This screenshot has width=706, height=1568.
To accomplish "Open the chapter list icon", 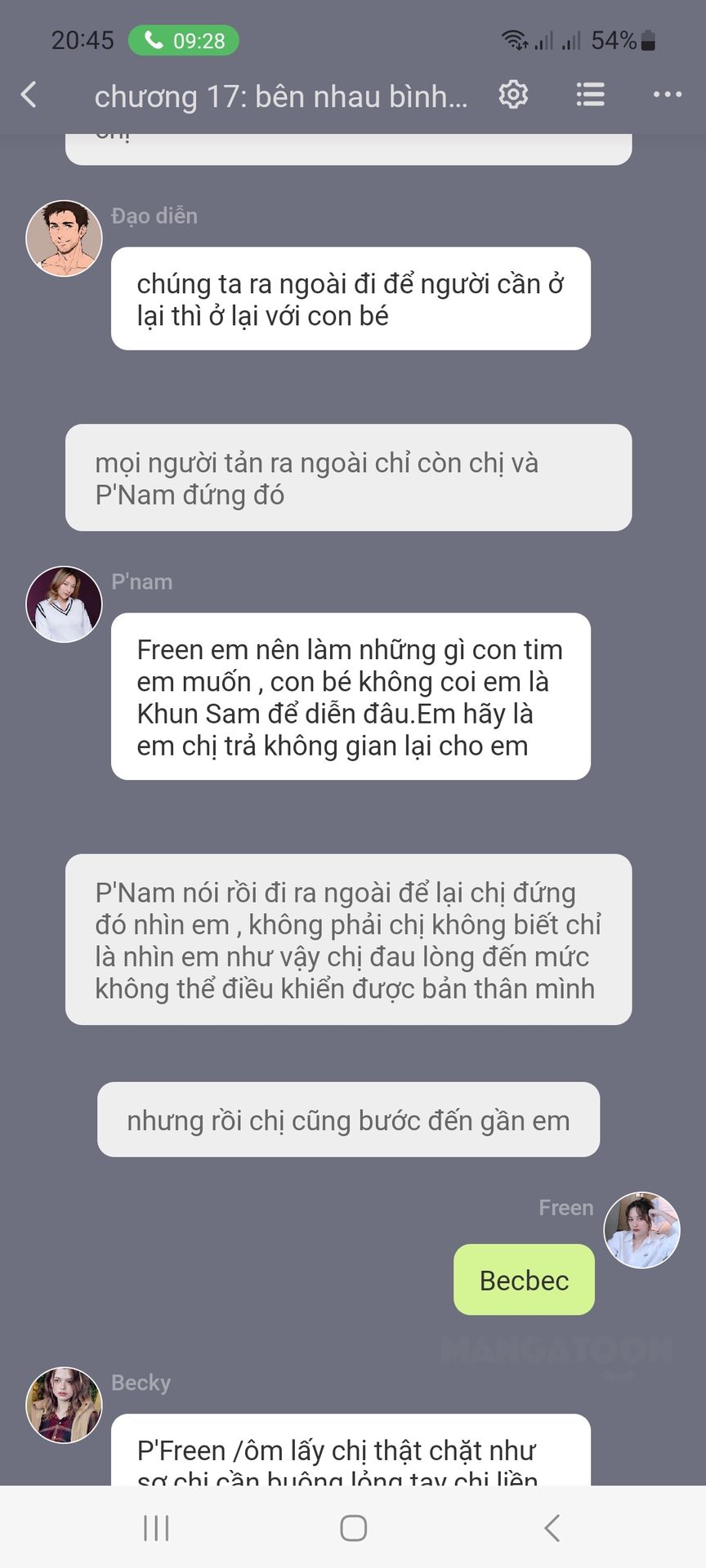I will click(x=590, y=95).
